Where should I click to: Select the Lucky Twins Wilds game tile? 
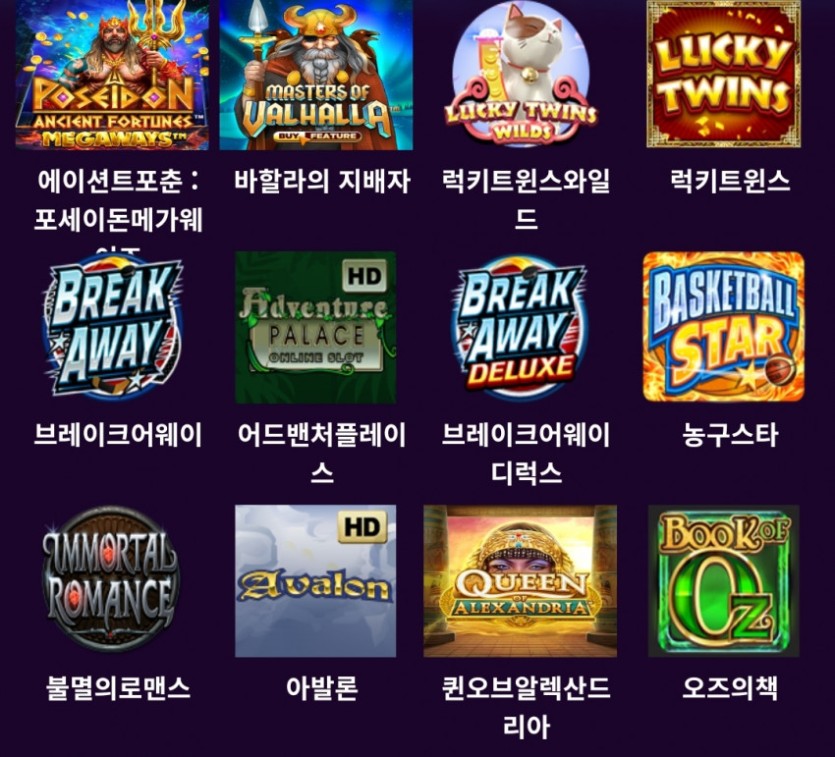click(x=519, y=75)
